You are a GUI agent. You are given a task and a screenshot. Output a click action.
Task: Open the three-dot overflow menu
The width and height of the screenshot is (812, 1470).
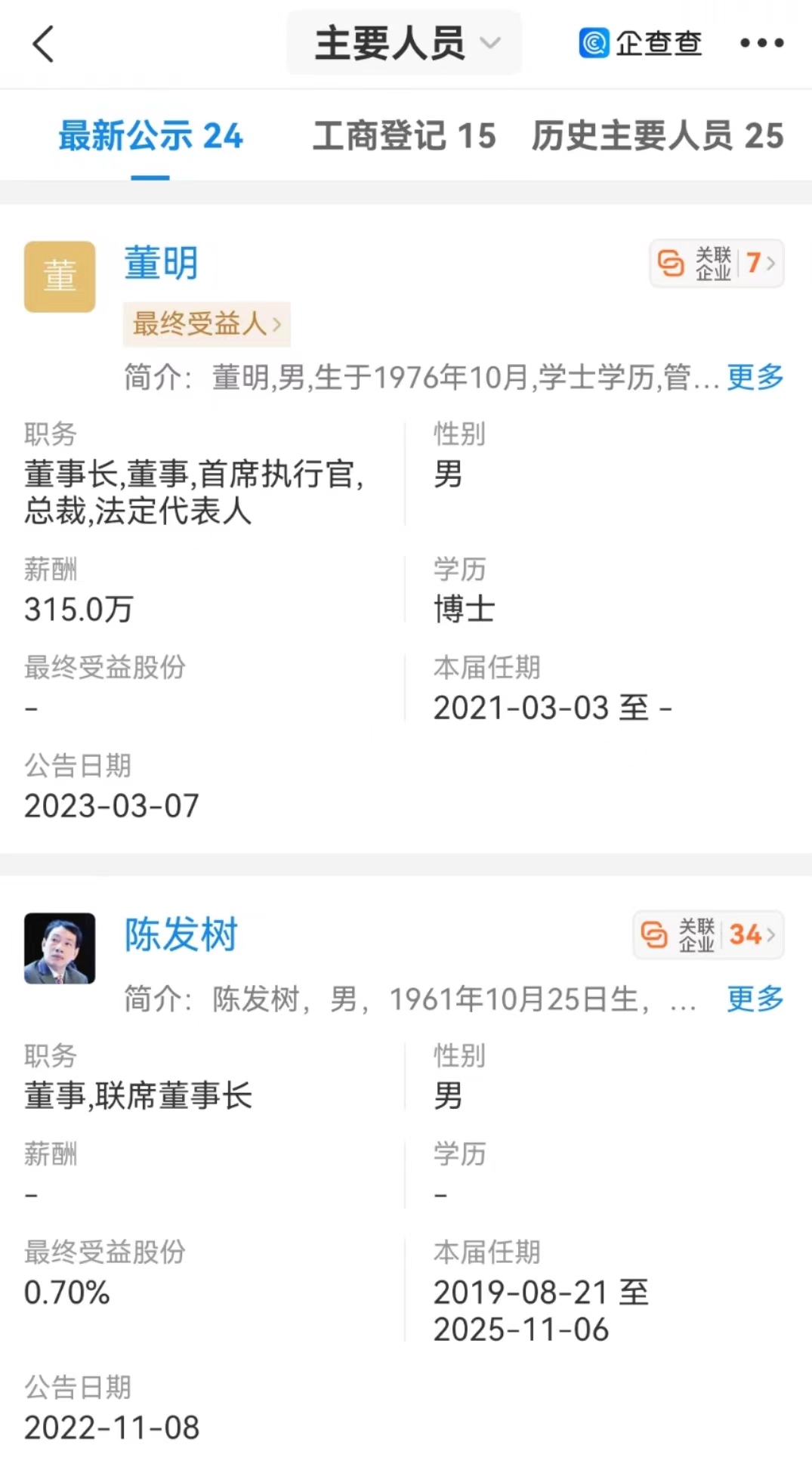pyautogui.click(x=761, y=43)
